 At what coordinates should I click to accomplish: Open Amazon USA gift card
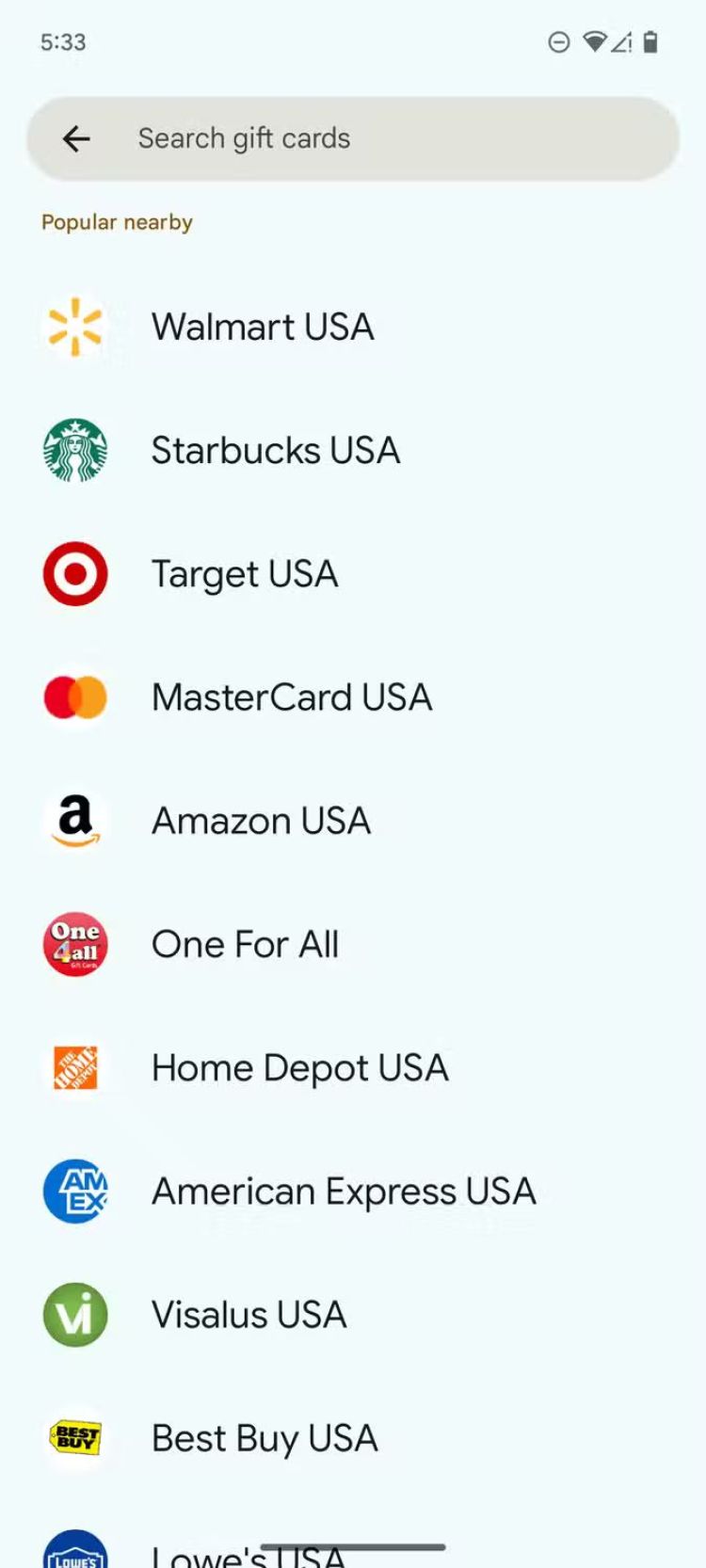click(261, 821)
